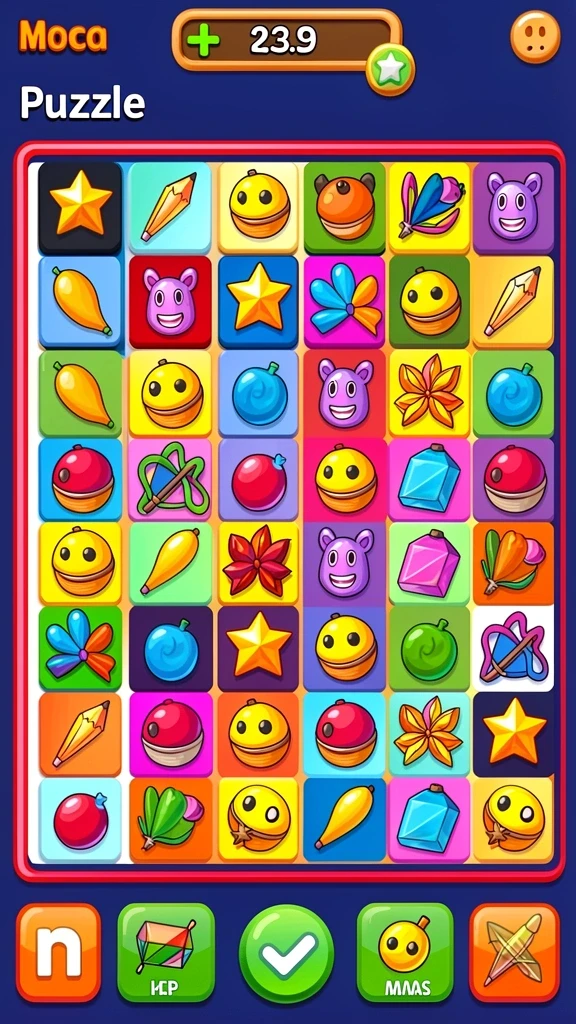Select the red flower on the yellow tile
This screenshot has height=1024, width=576.
click(x=257, y=561)
